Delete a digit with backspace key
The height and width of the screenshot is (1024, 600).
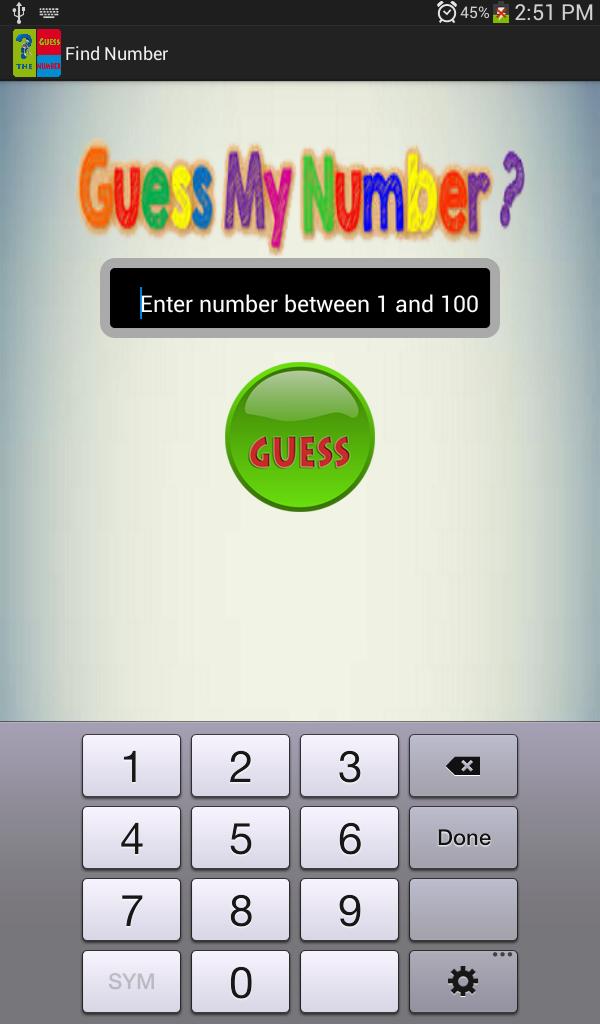(463, 766)
